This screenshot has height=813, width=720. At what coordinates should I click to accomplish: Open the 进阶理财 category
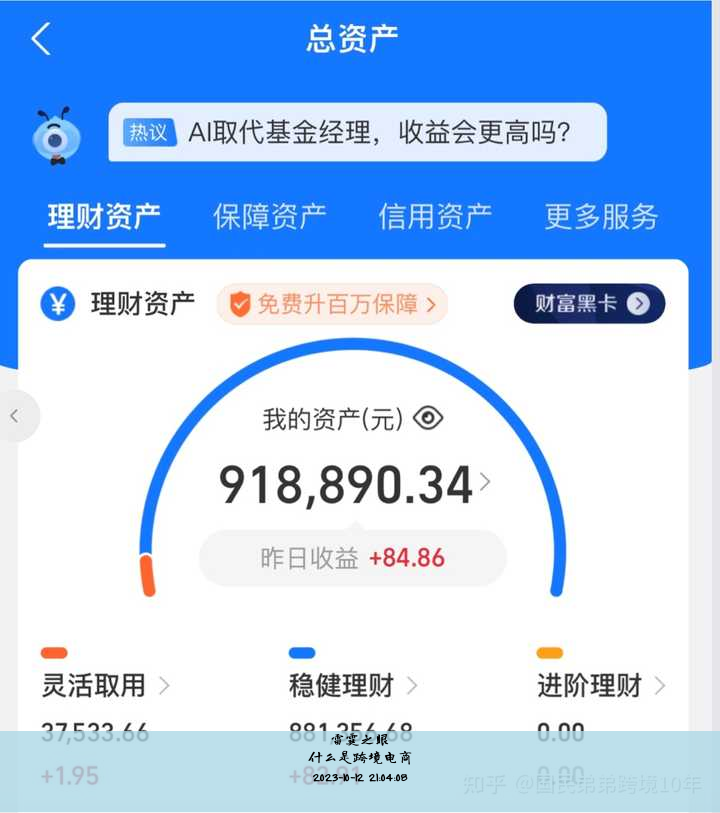[x=600, y=686]
